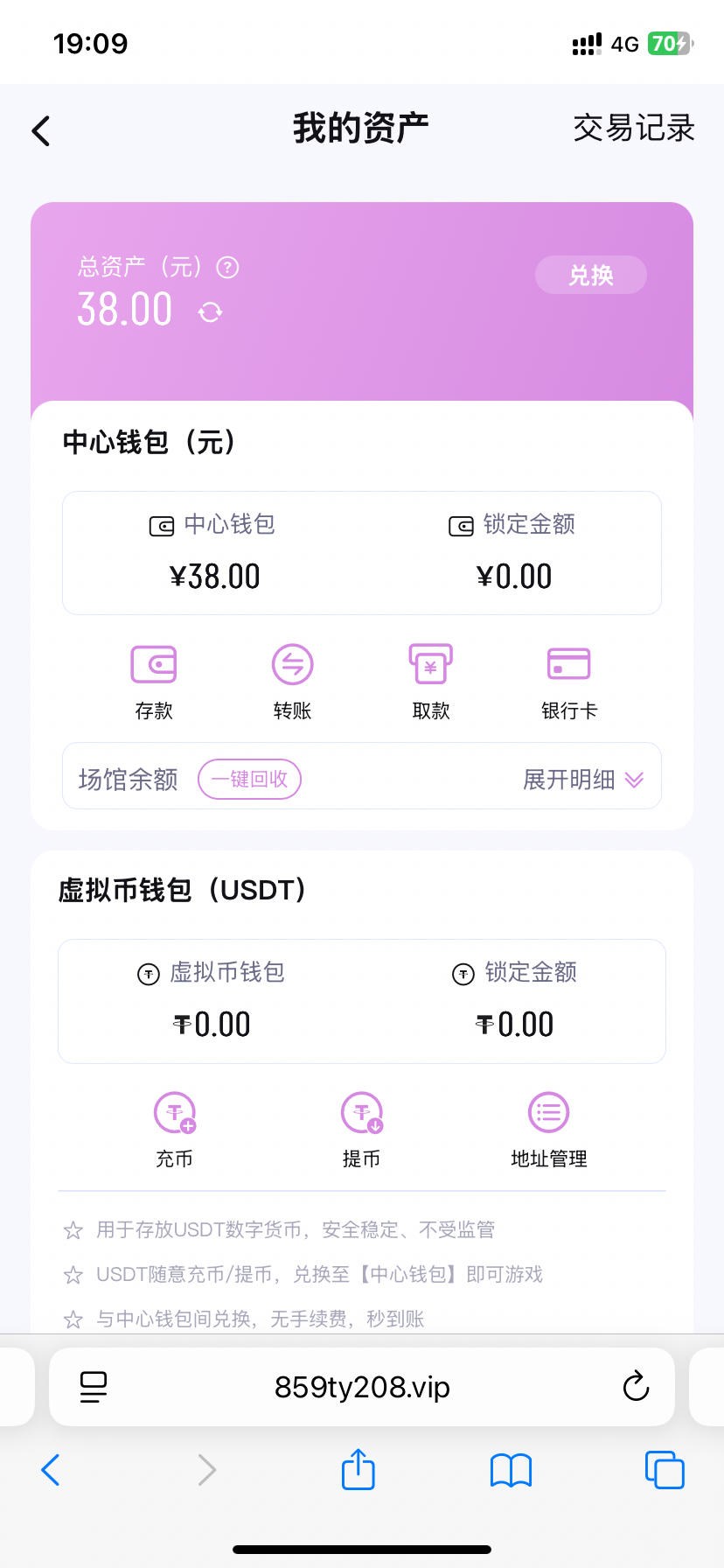The image size is (724, 1568).
Task: Open 取款 withdrawal
Action: coord(431,682)
